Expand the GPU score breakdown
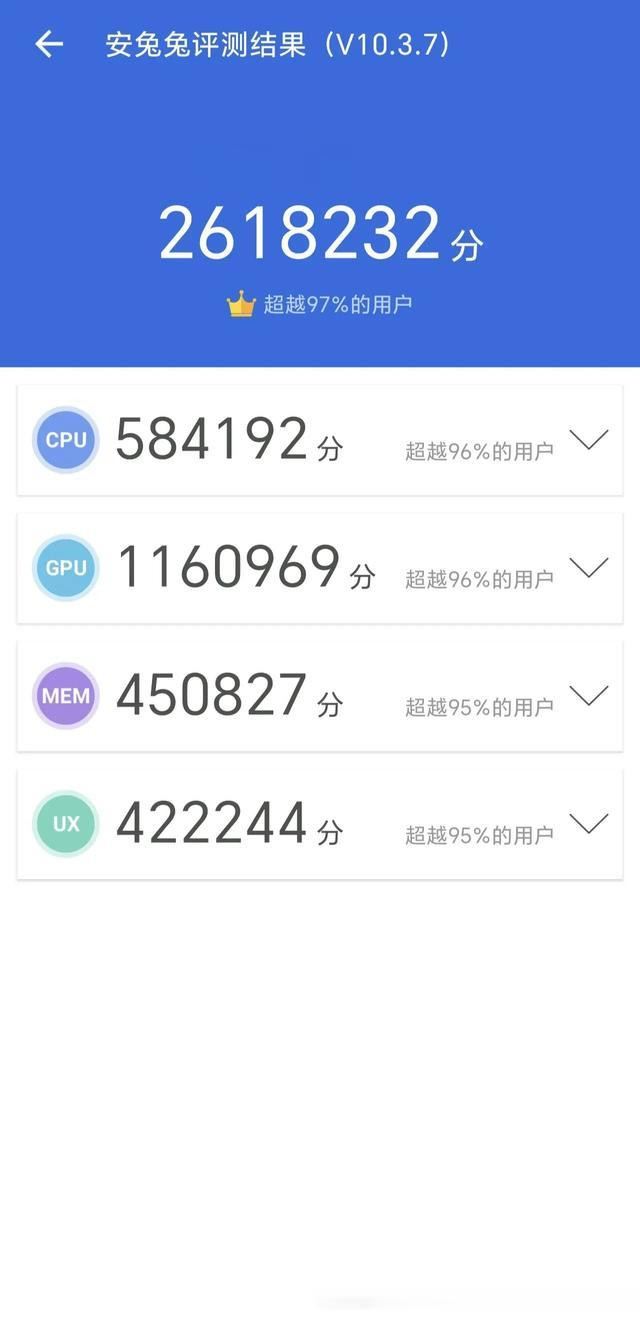This screenshot has height=1324, width=640. click(588, 567)
